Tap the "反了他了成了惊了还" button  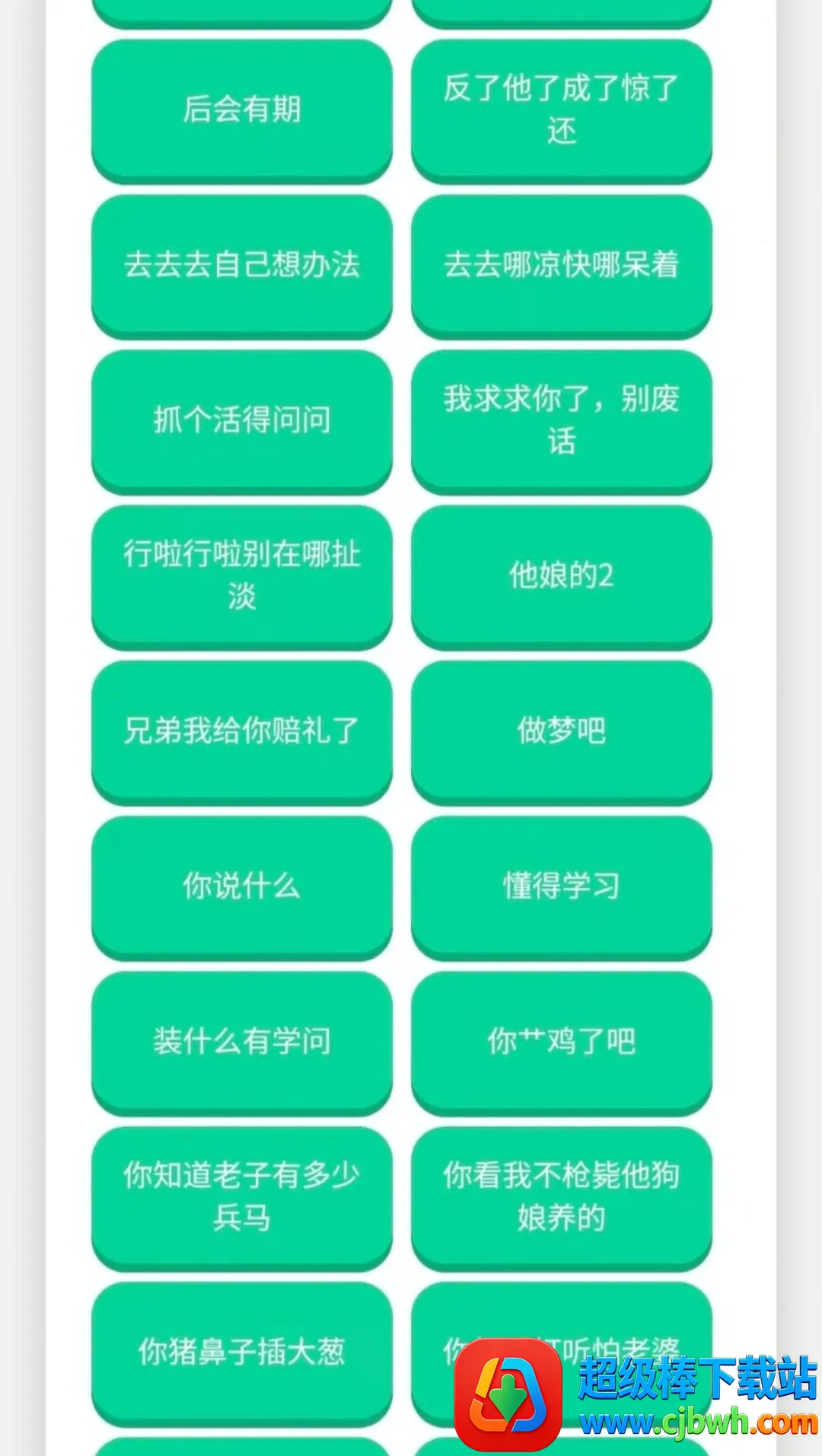click(561, 111)
